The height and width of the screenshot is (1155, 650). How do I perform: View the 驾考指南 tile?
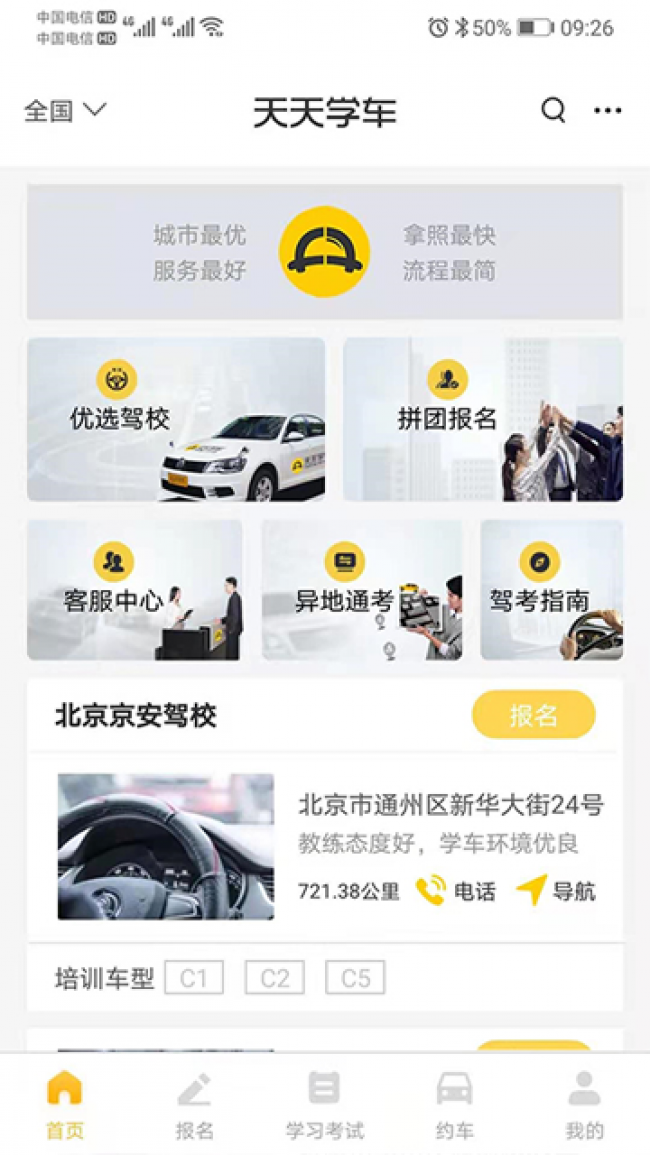(x=551, y=590)
